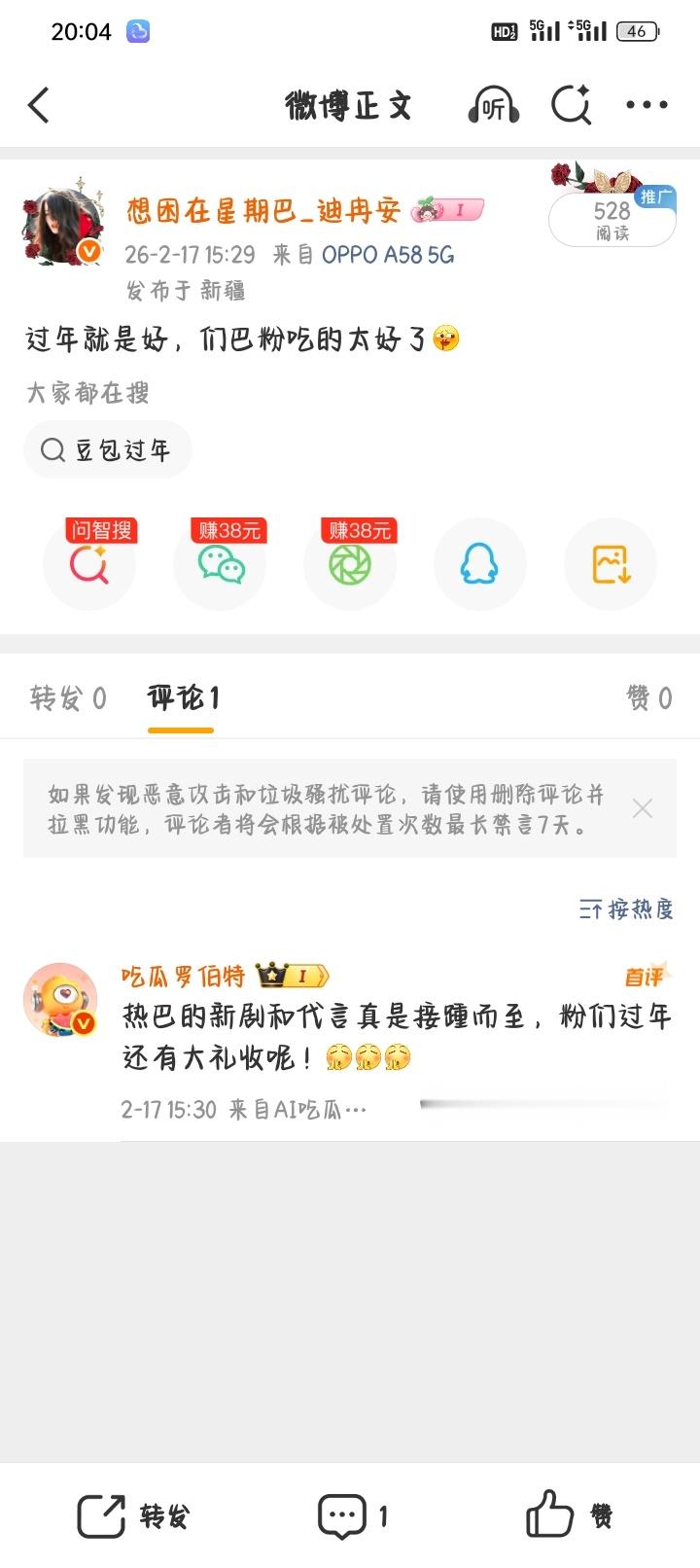Image resolution: width=700 pixels, height=1568 pixels.
Task: Tap the 528 阅读 read count badge
Action: (612, 221)
